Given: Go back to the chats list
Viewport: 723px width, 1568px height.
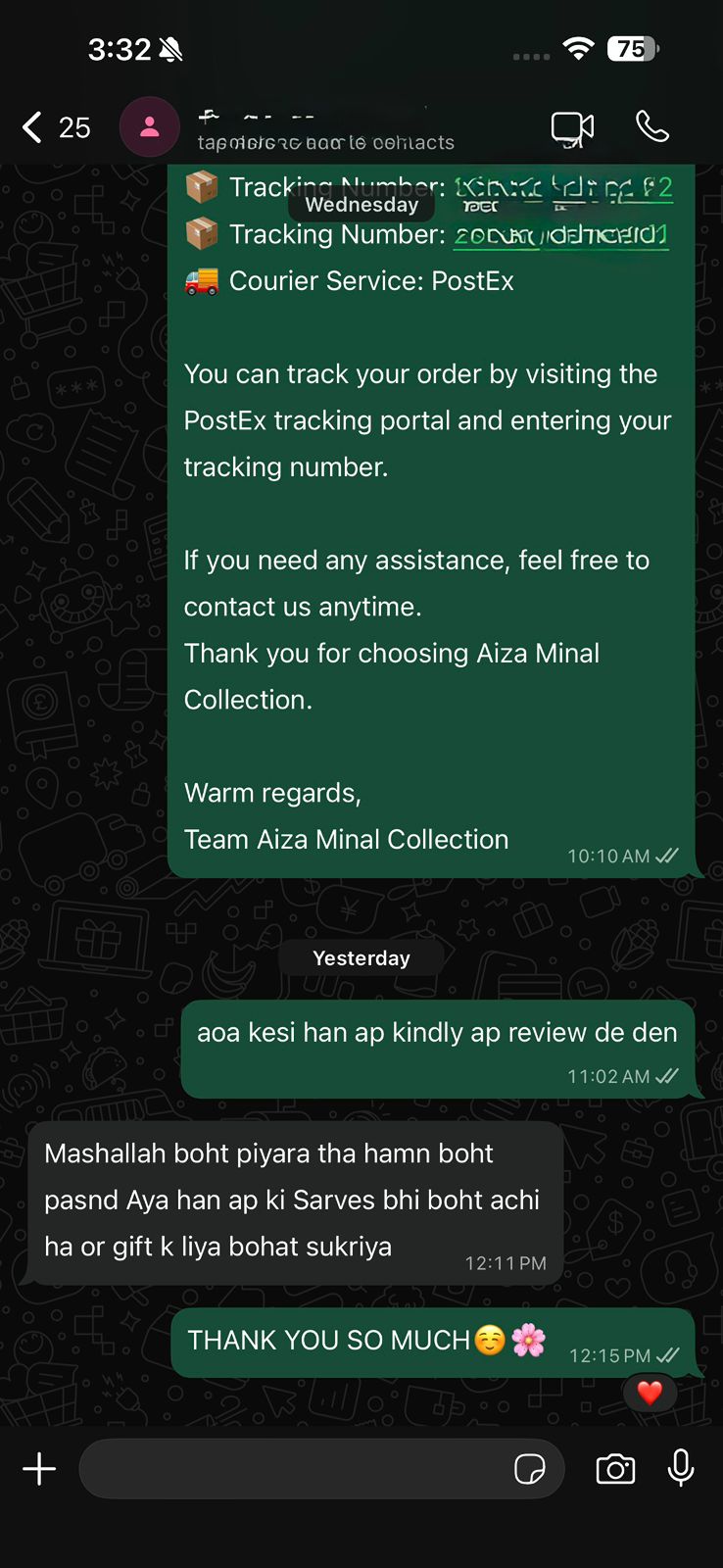Looking at the screenshot, I should (x=34, y=127).
